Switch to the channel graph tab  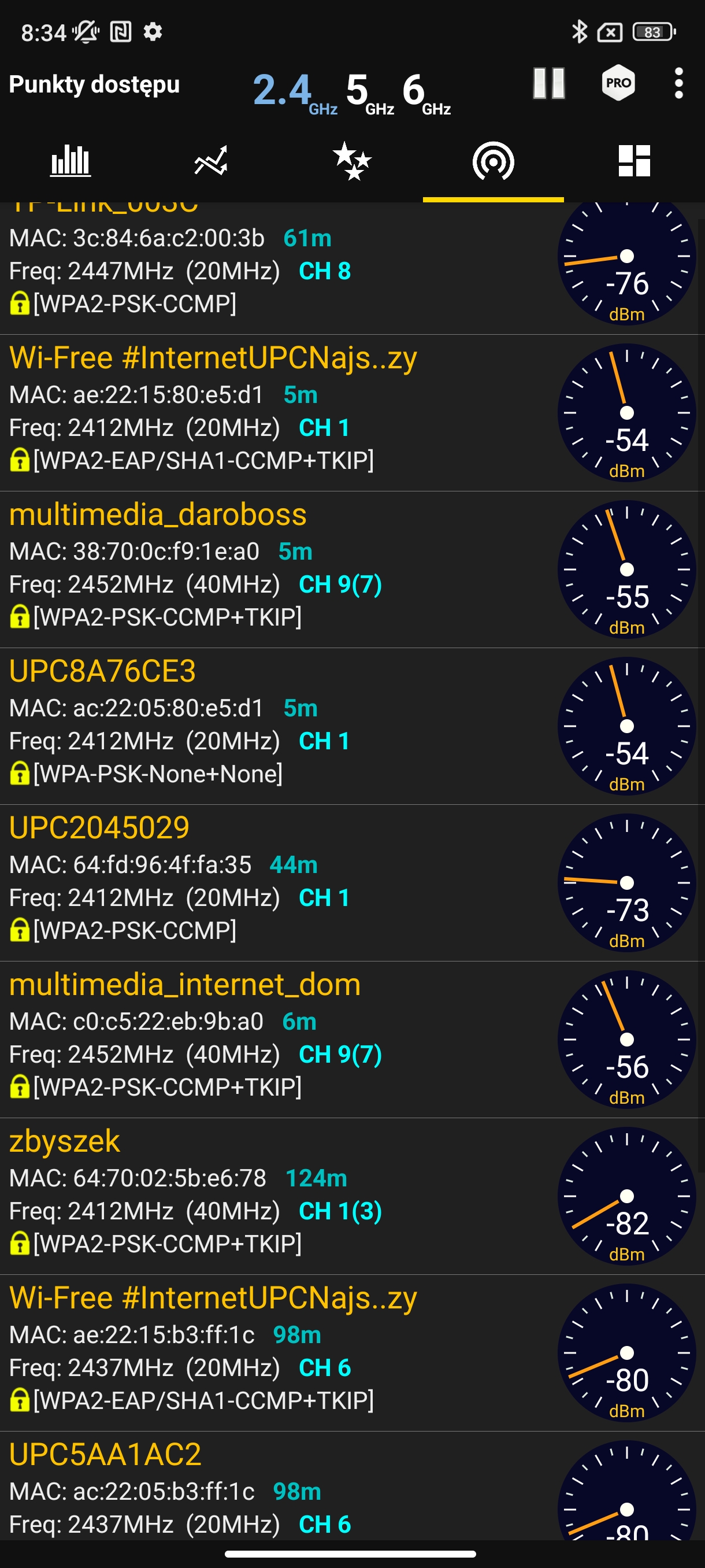[x=70, y=162]
